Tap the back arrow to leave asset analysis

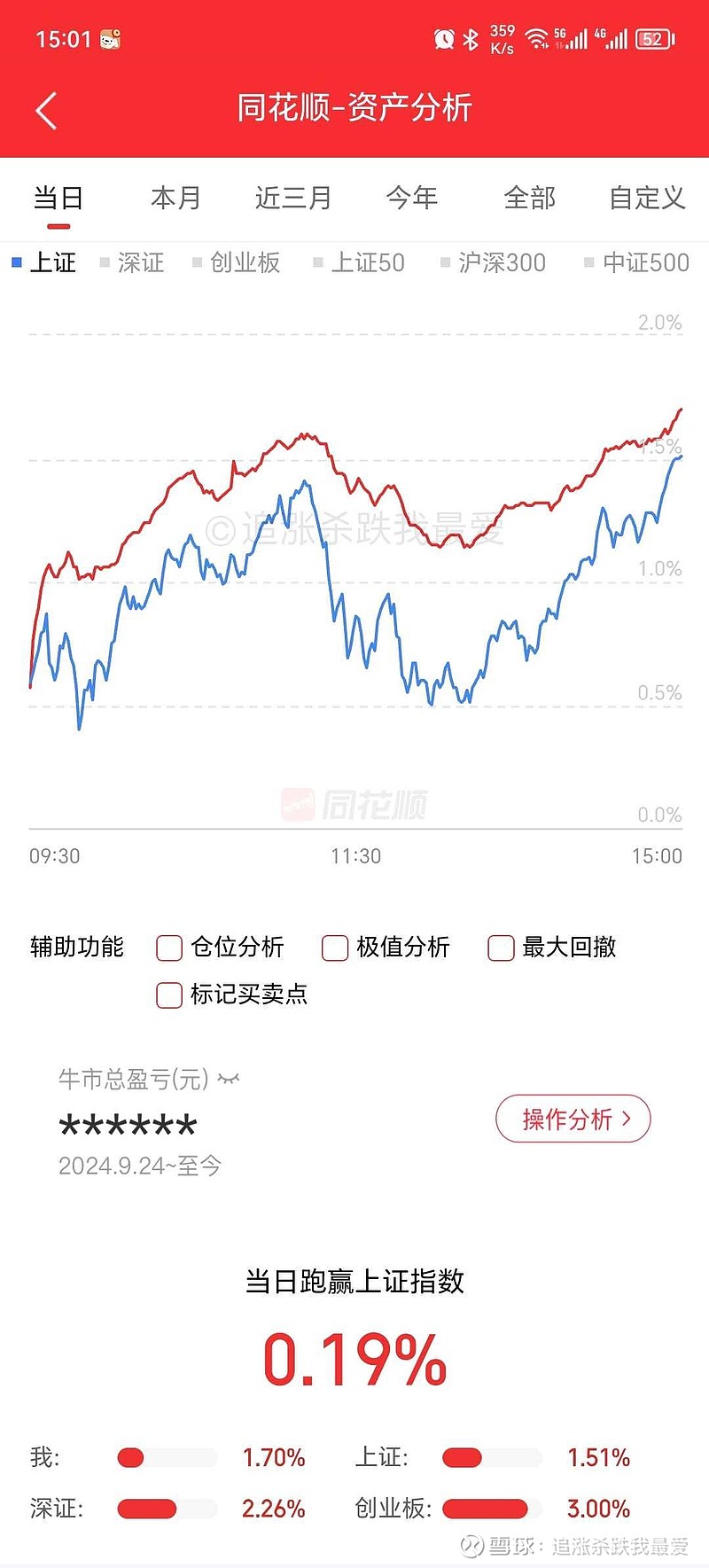(x=46, y=112)
